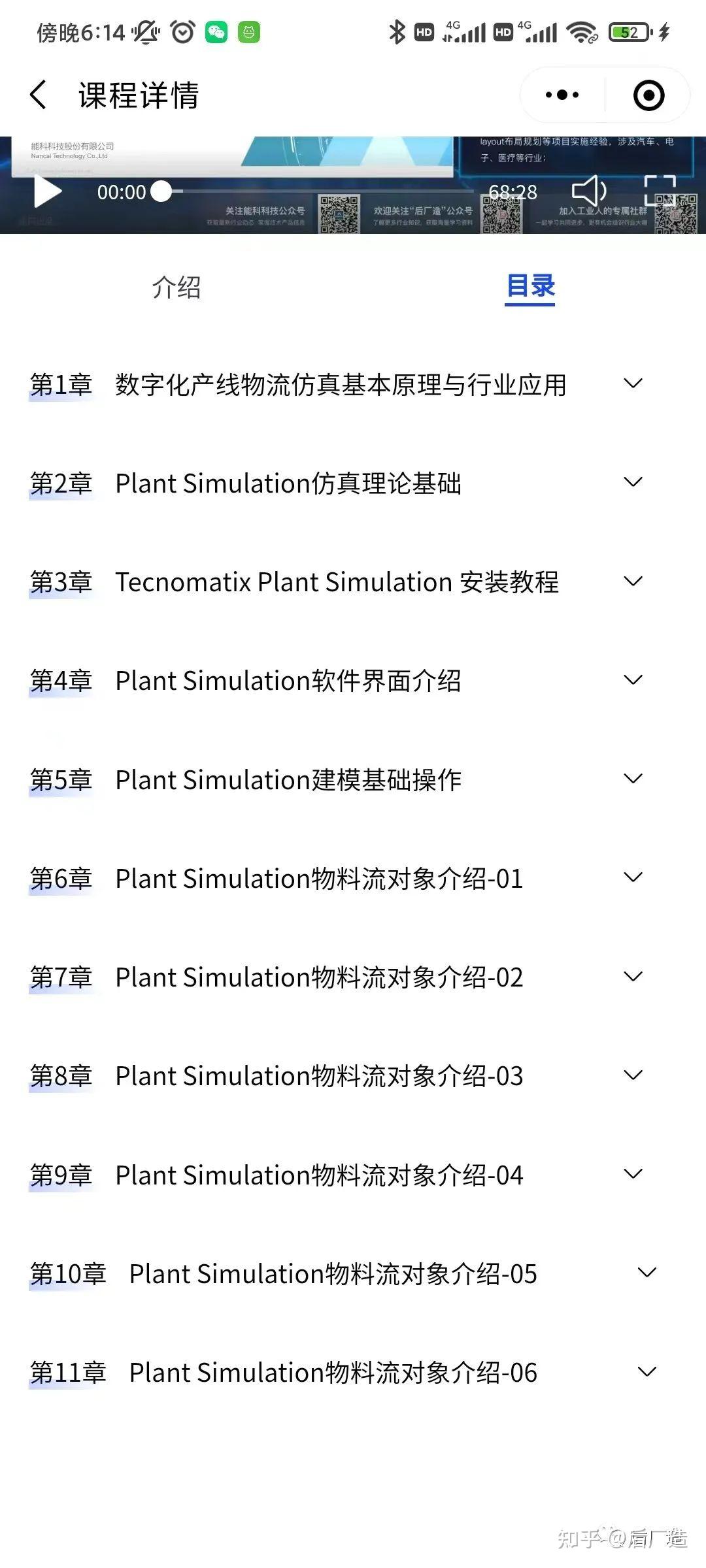Enter fullscreen video mode
Image resolution: width=706 pixels, height=1568 pixels.
[x=660, y=191]
